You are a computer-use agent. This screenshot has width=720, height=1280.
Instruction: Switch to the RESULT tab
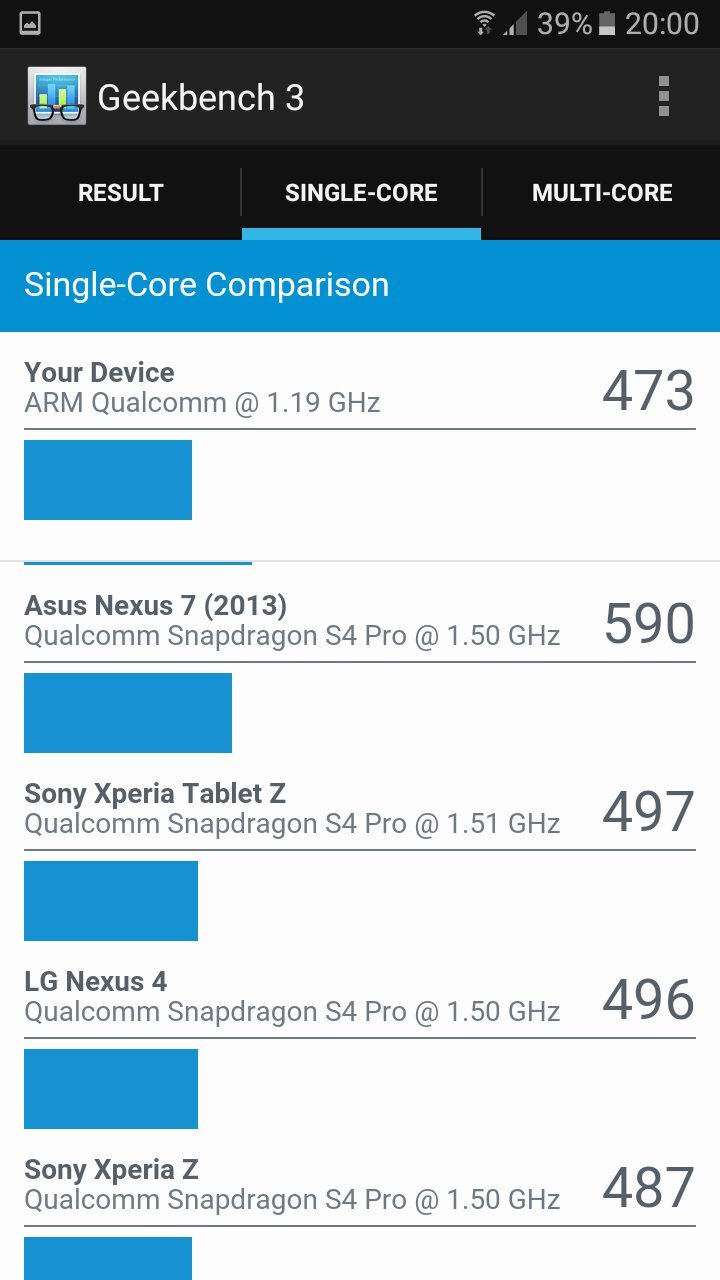pos(120,192)
